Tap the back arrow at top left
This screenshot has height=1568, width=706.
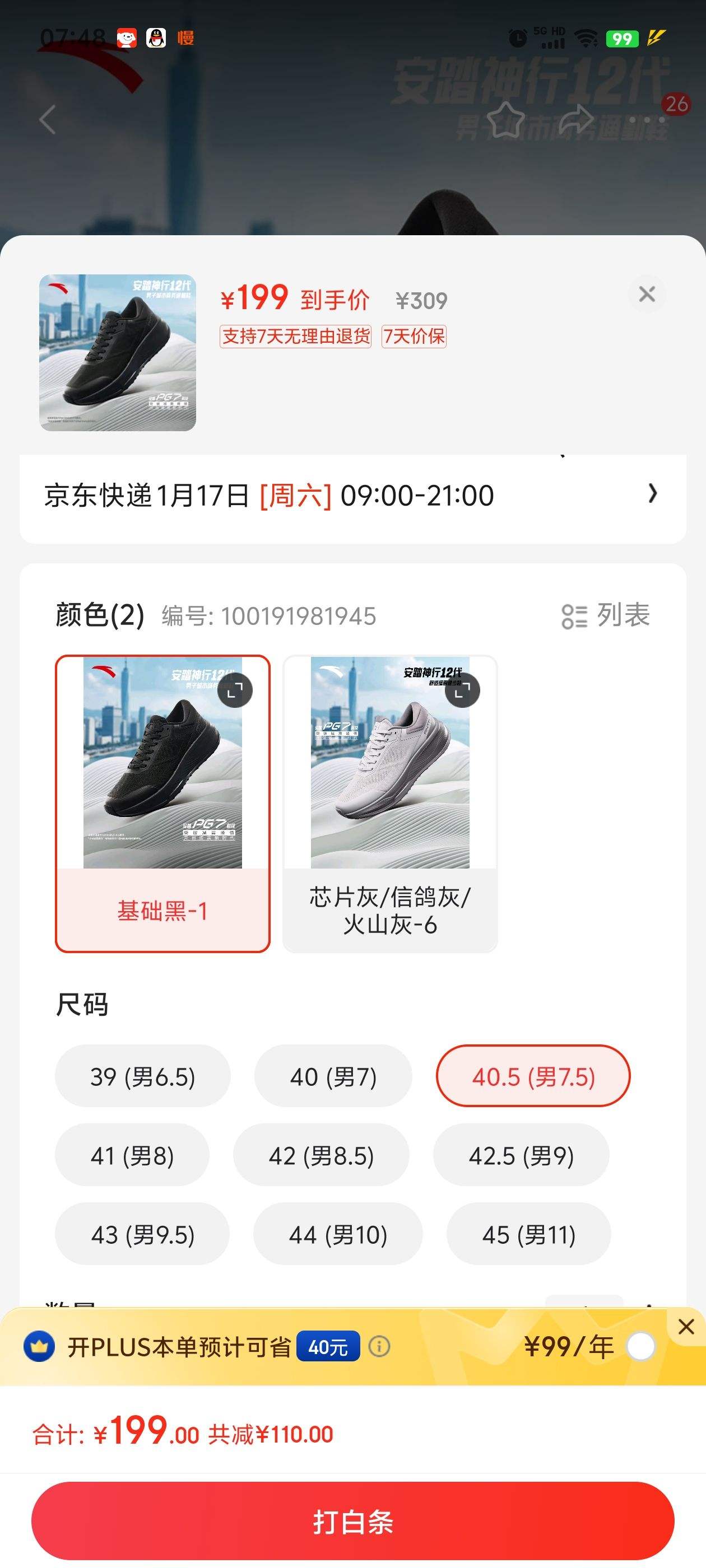point(46,120)
